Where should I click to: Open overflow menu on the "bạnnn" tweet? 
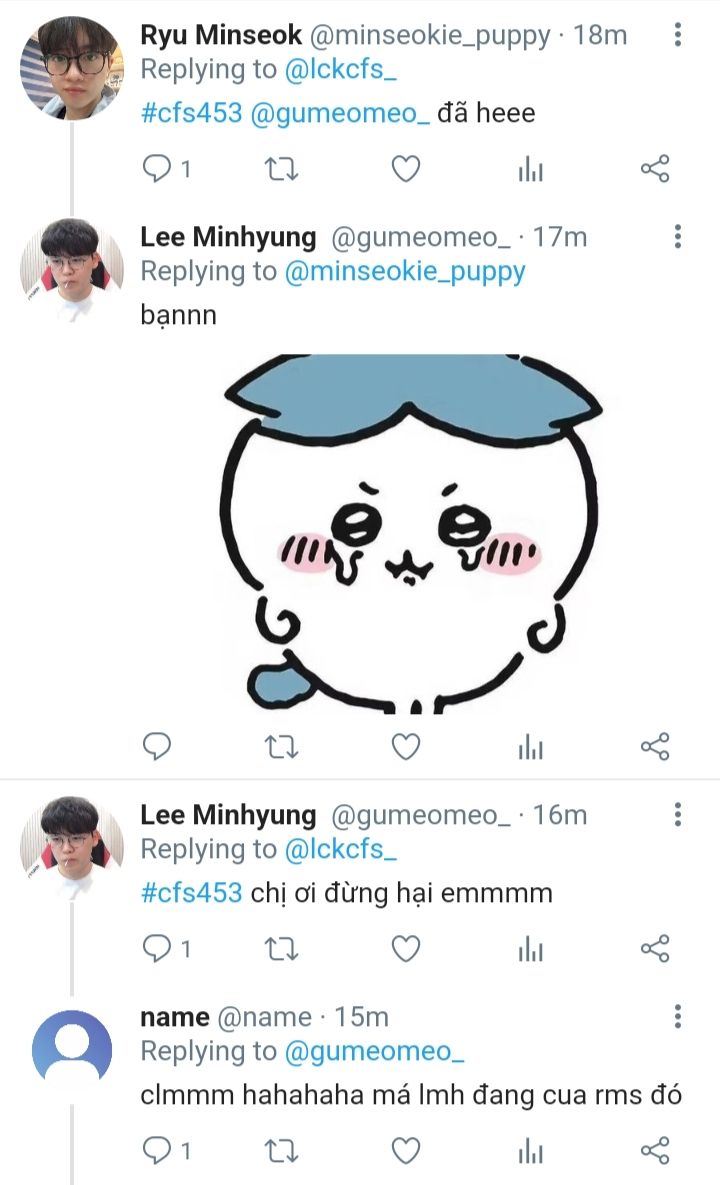click(678, 237)
